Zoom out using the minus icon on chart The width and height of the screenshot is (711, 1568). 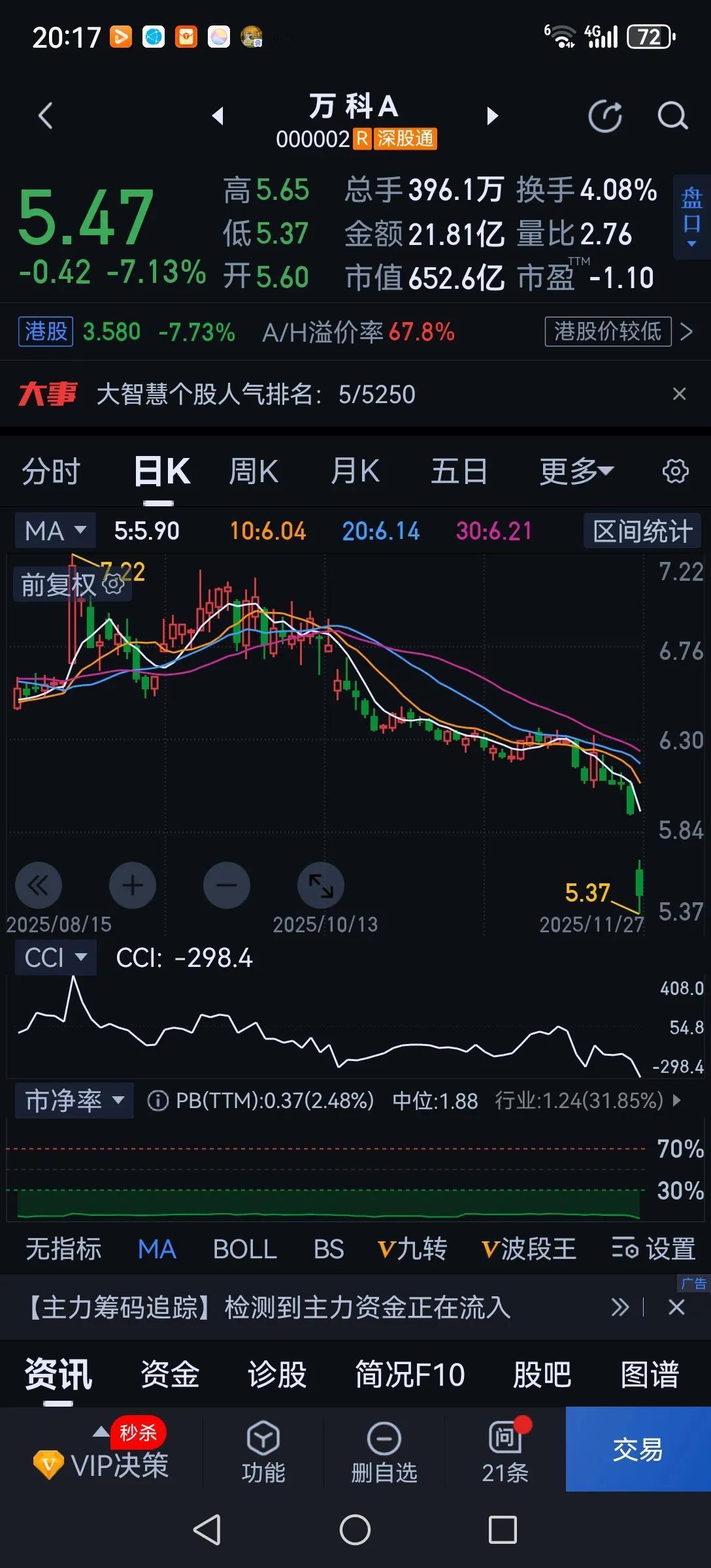[227, 885]
